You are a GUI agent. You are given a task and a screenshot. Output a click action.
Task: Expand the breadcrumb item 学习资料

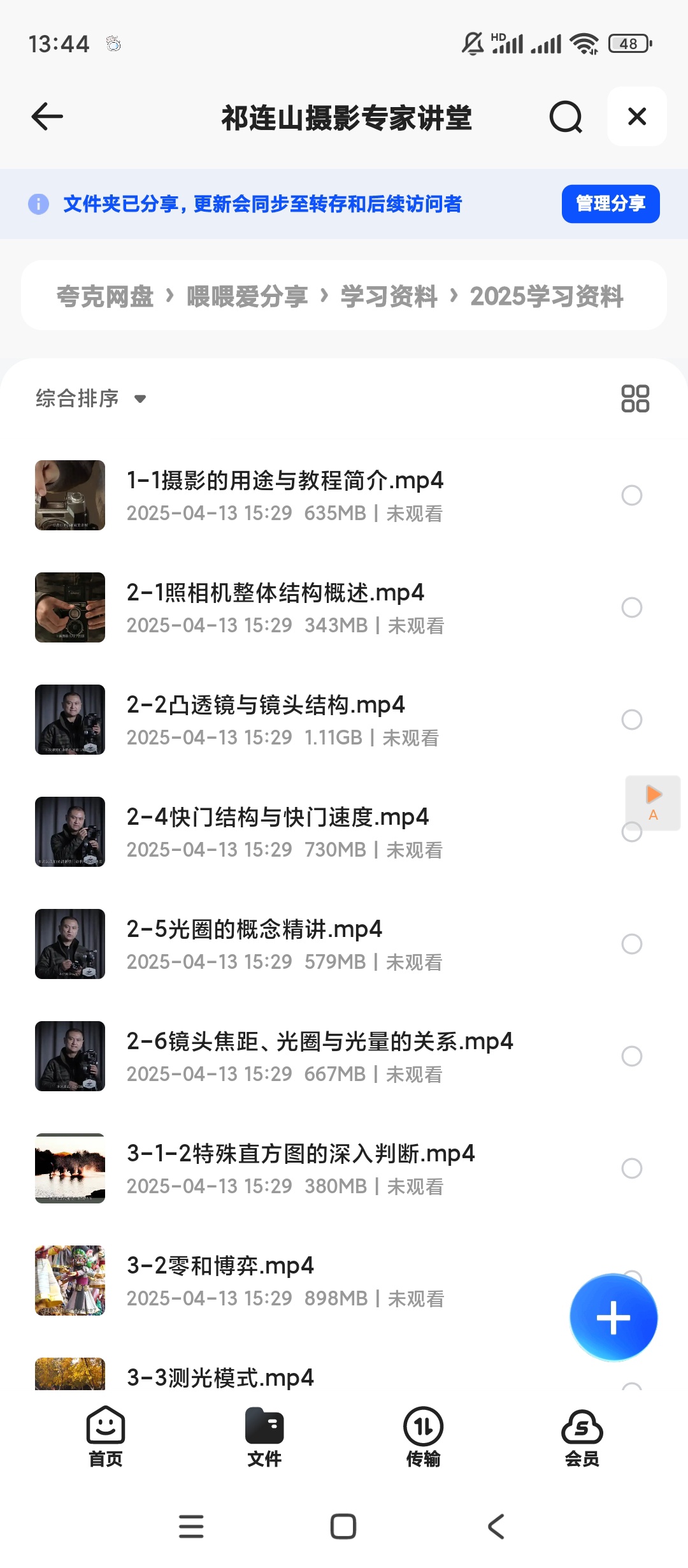pos(388,296)
